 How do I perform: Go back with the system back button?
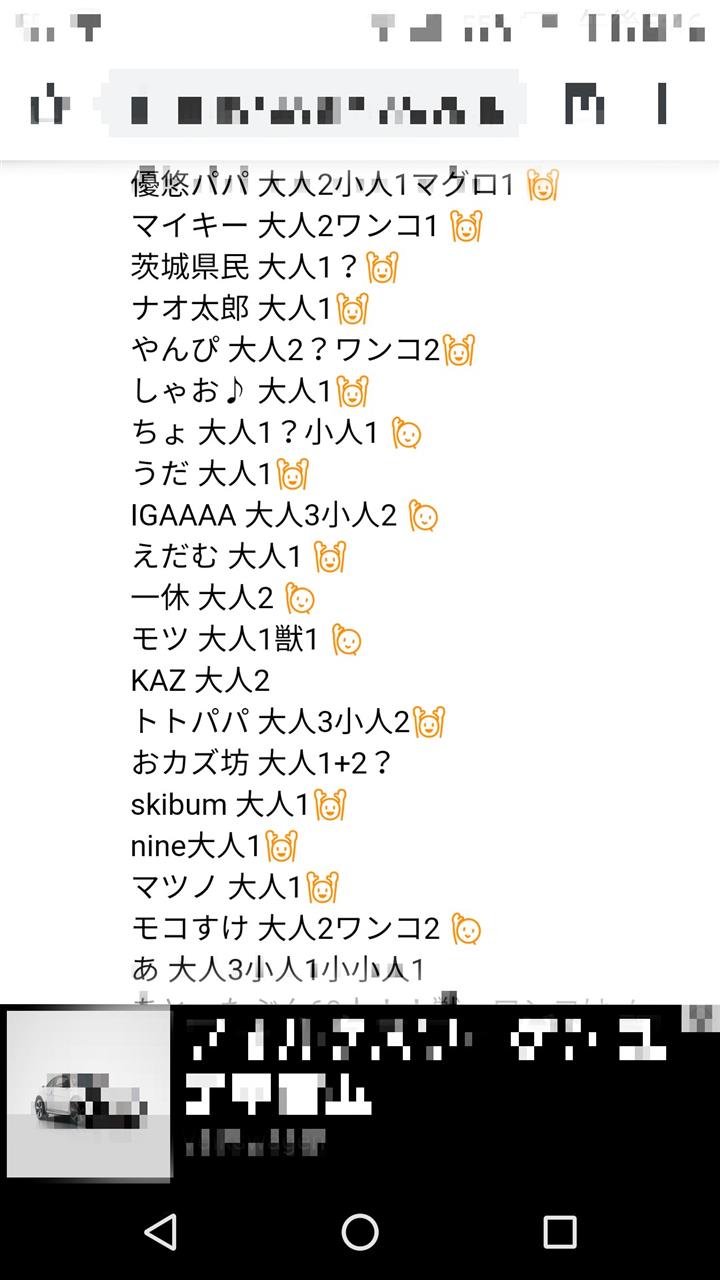point(160,1232)
